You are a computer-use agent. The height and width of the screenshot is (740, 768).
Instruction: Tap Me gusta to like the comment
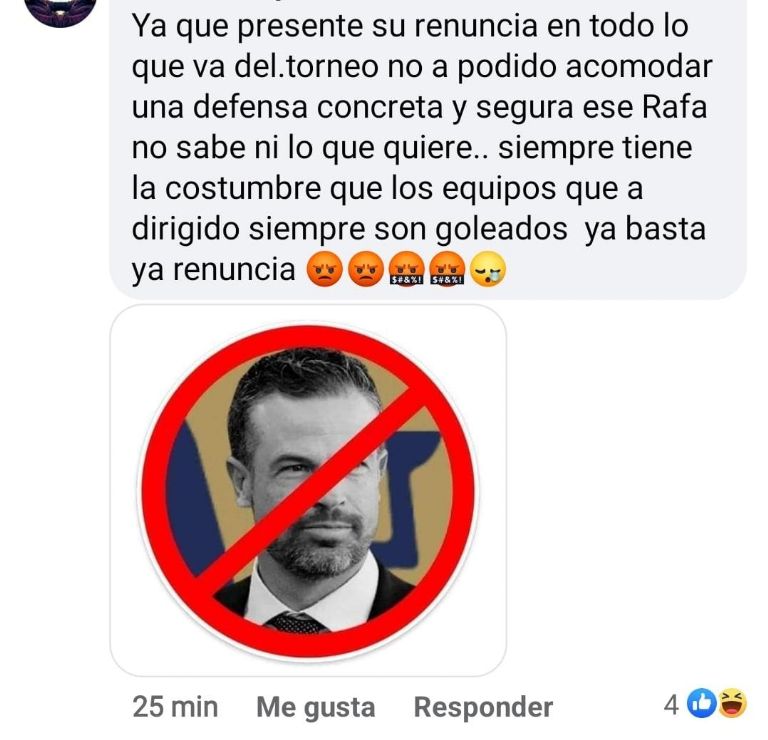315,708
